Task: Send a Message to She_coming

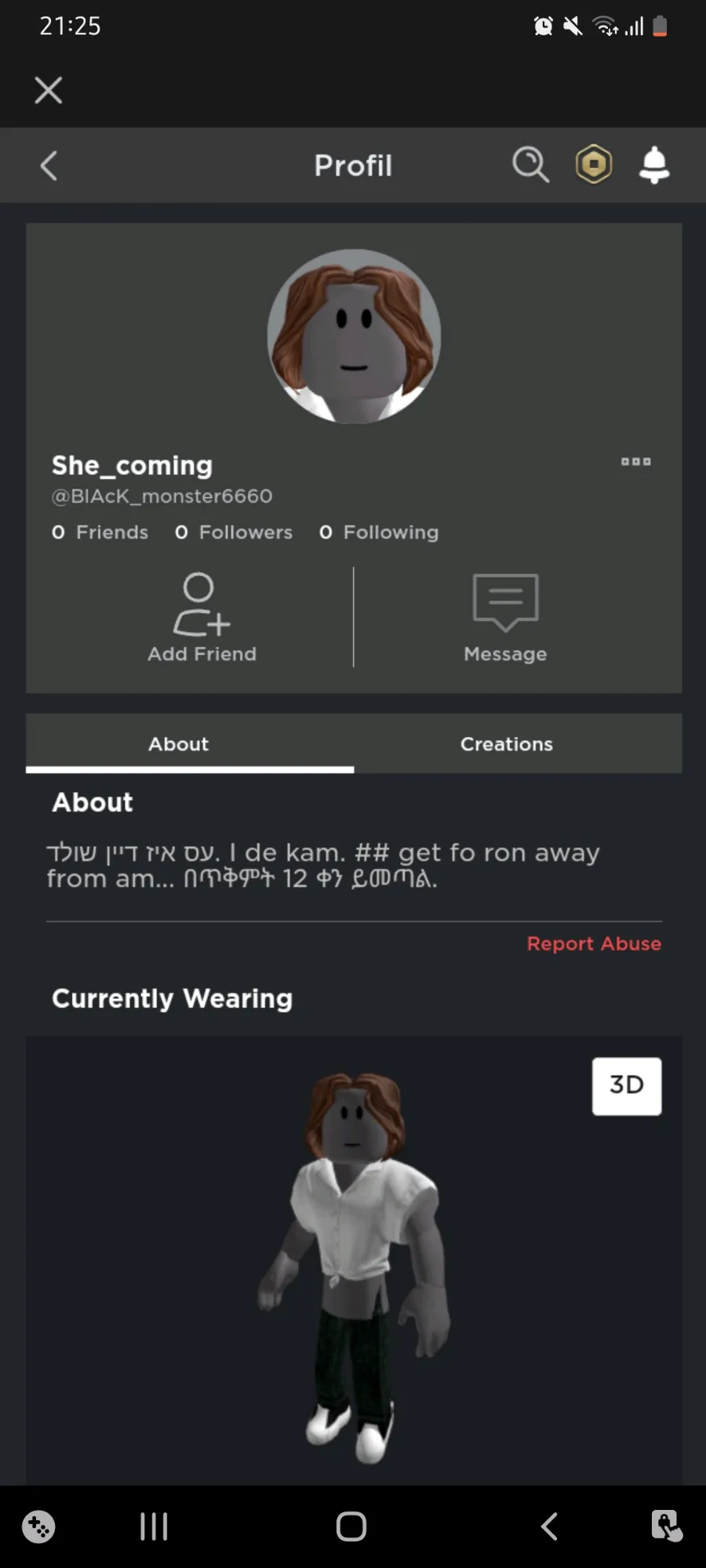Action: (x=505, y=618)
